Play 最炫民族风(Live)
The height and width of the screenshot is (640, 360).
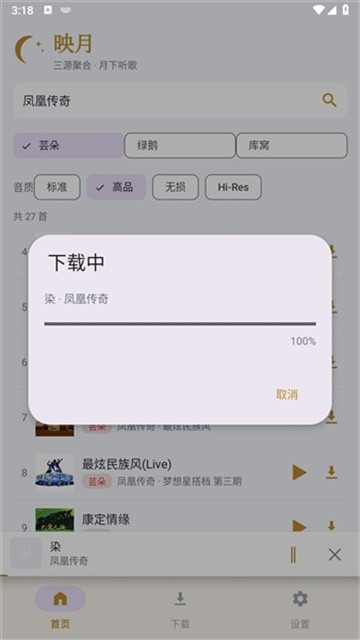299,472
